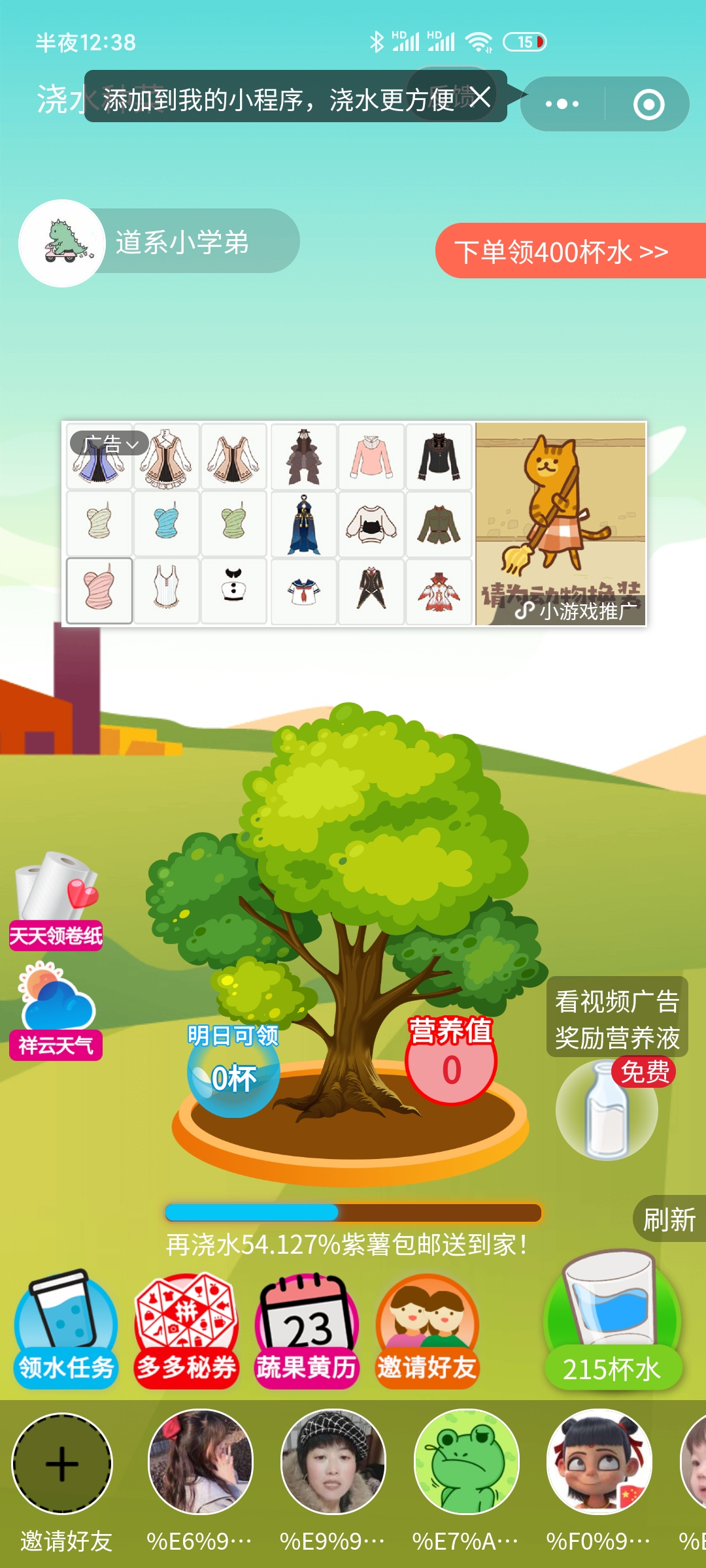
Task: Expand the 广告 dropdown on the ad
Action: click(x=109, y=444)
